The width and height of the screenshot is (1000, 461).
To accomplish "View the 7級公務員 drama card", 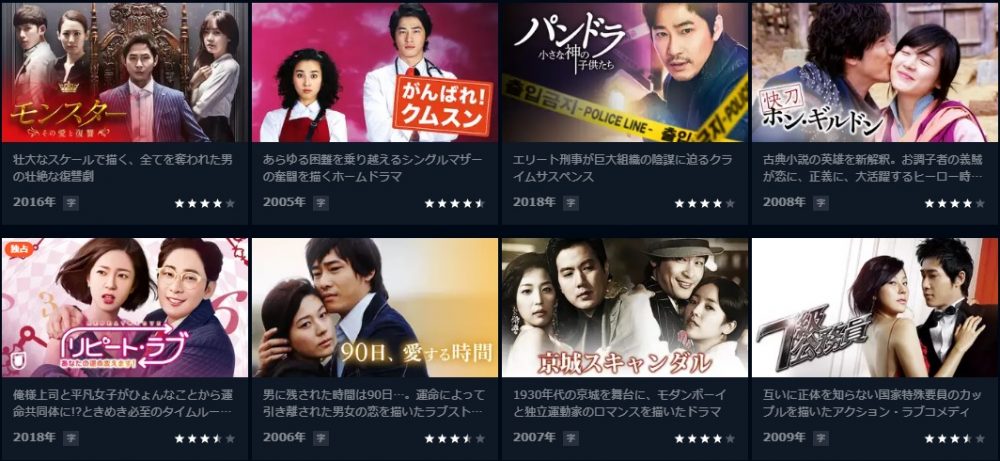I will (874, 307).
